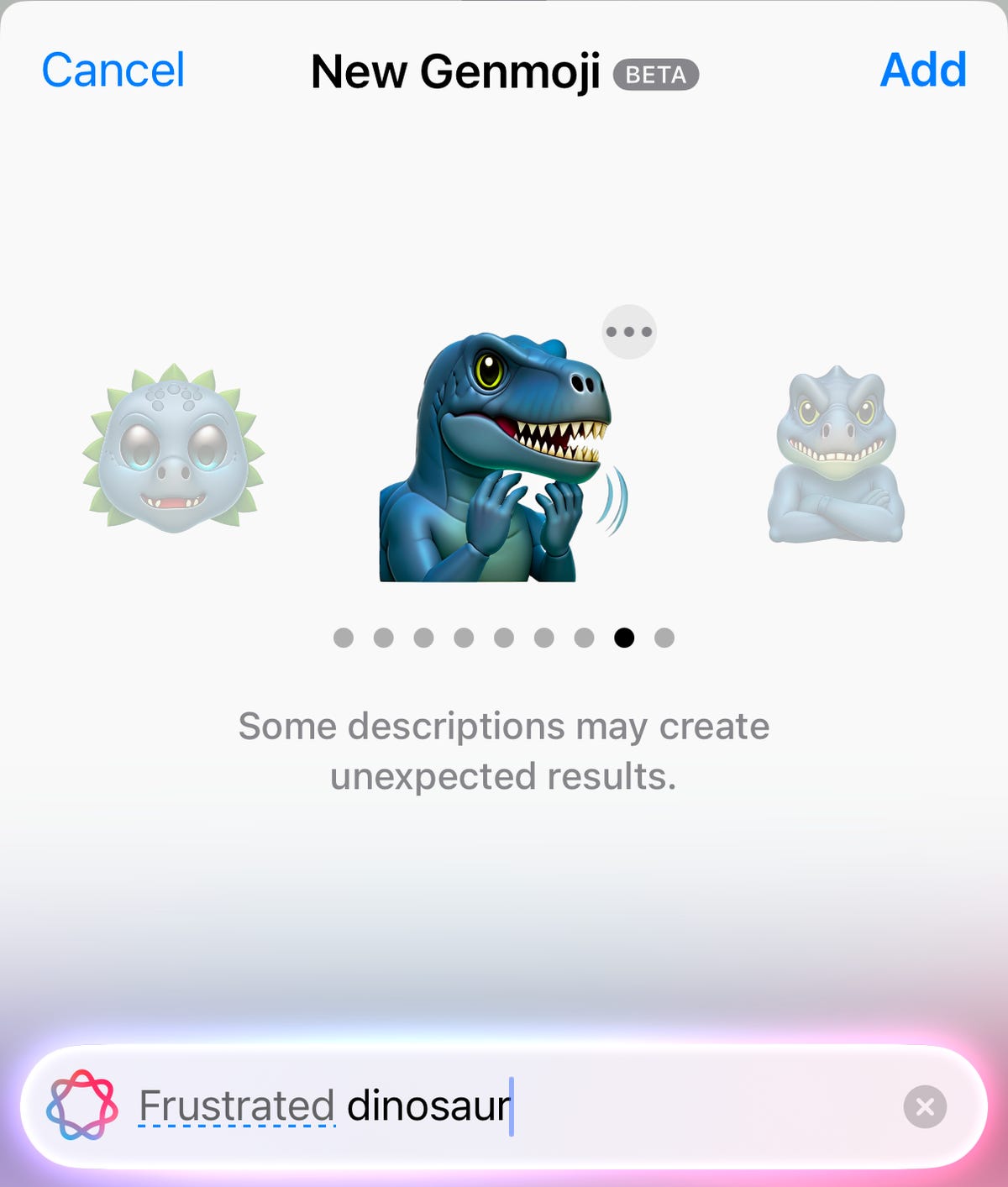1008x1187 pixels.
Task: Select the spiky baby dinosaur Genmoji
Action: (174, 449)
